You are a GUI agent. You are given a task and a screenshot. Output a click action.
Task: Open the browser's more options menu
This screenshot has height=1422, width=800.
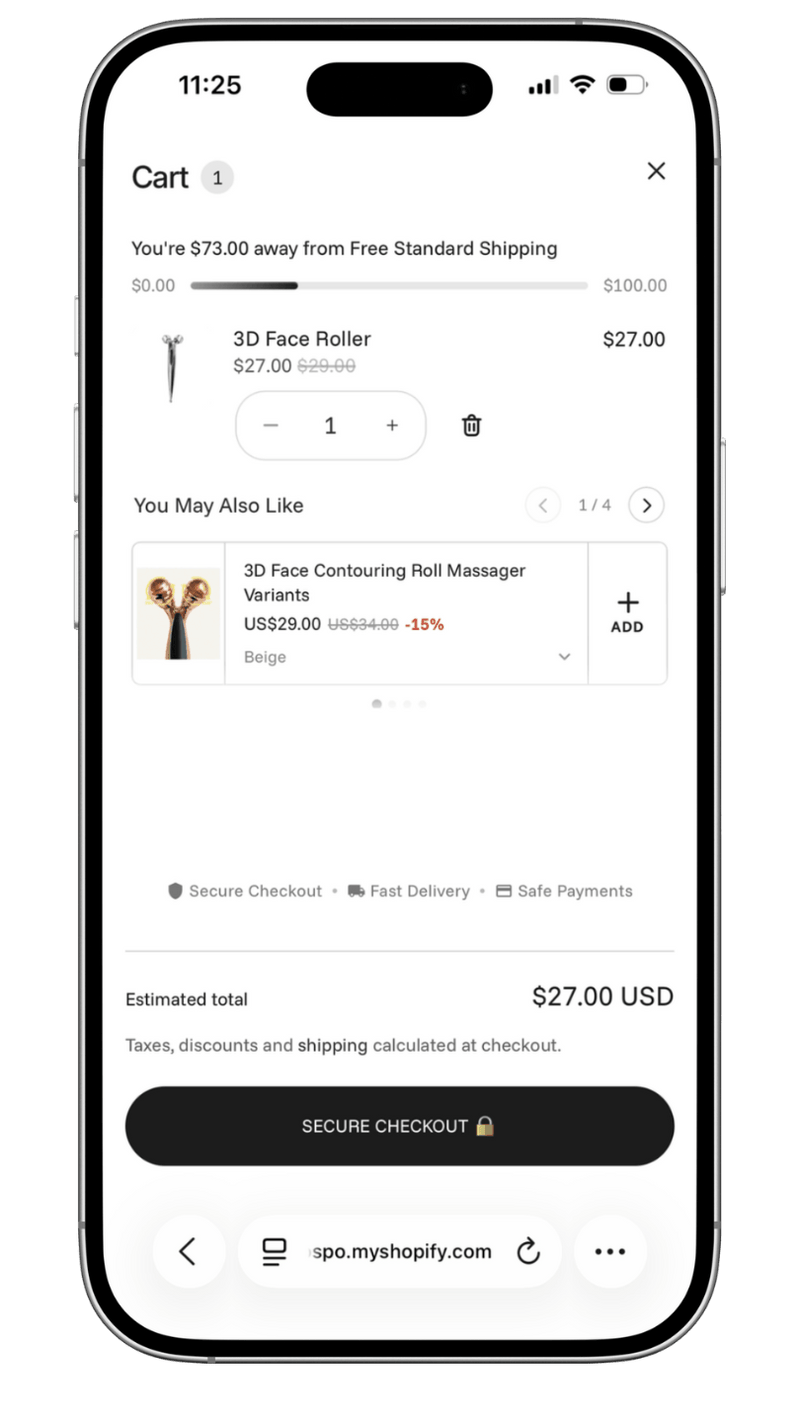point(610,1251)
